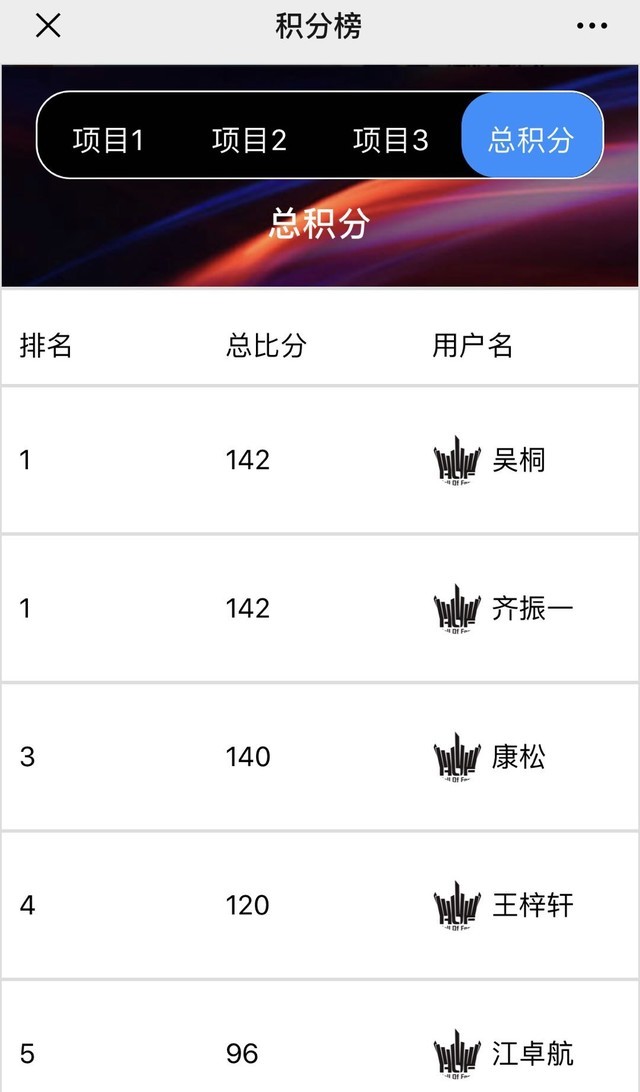Select the 总积分 tab

[531, 138]
